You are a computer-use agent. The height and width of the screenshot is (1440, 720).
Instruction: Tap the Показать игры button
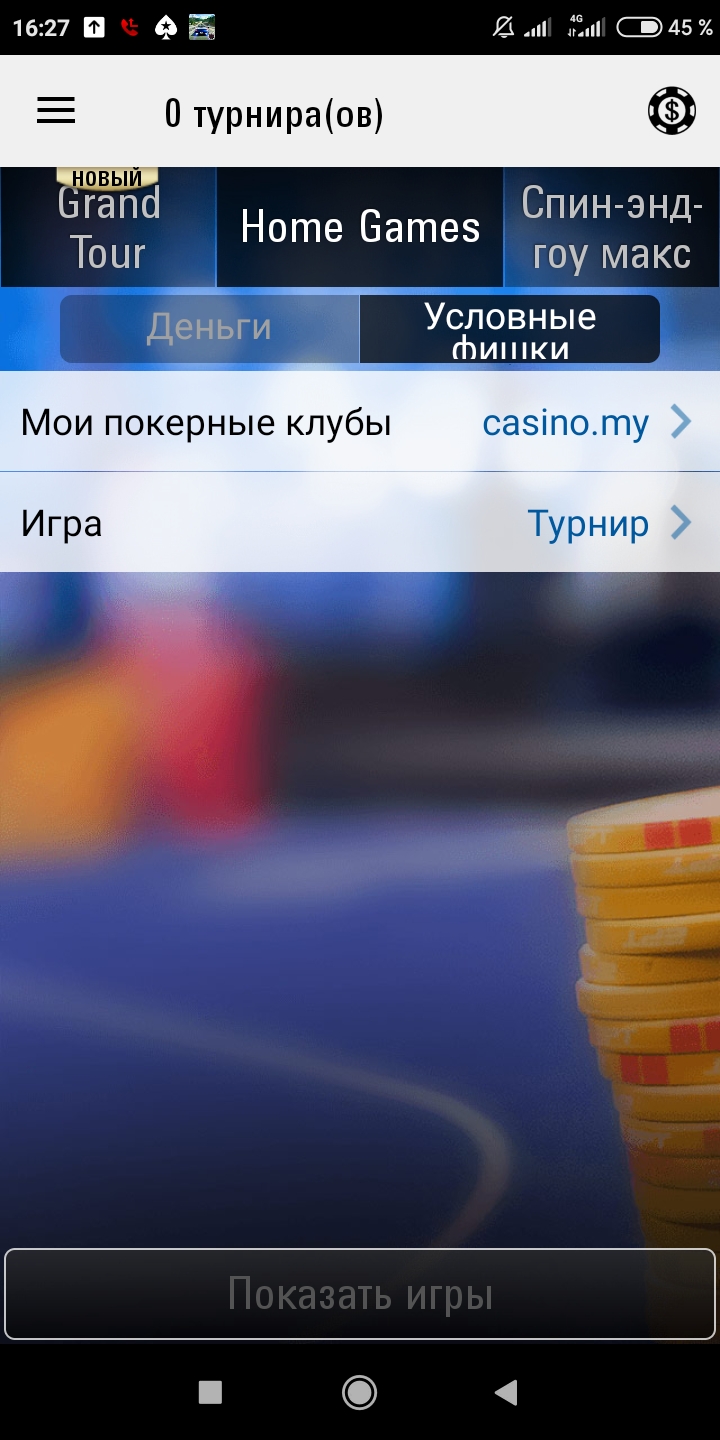click(360, 1294)
